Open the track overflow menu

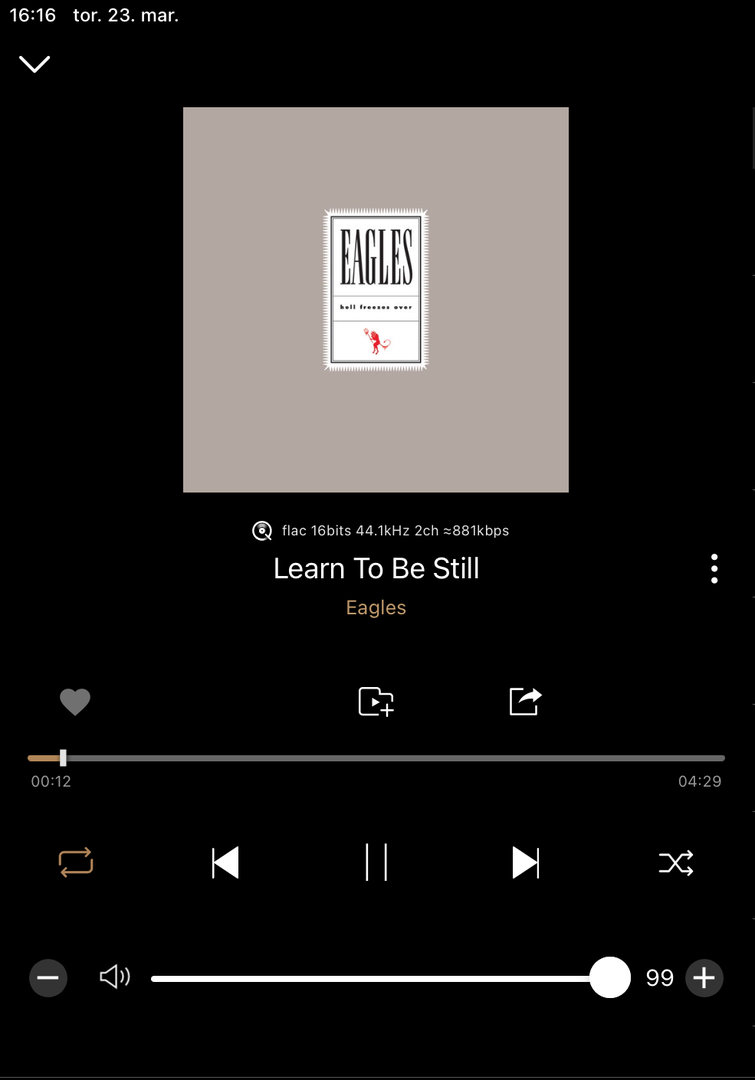tap(714, 568)
